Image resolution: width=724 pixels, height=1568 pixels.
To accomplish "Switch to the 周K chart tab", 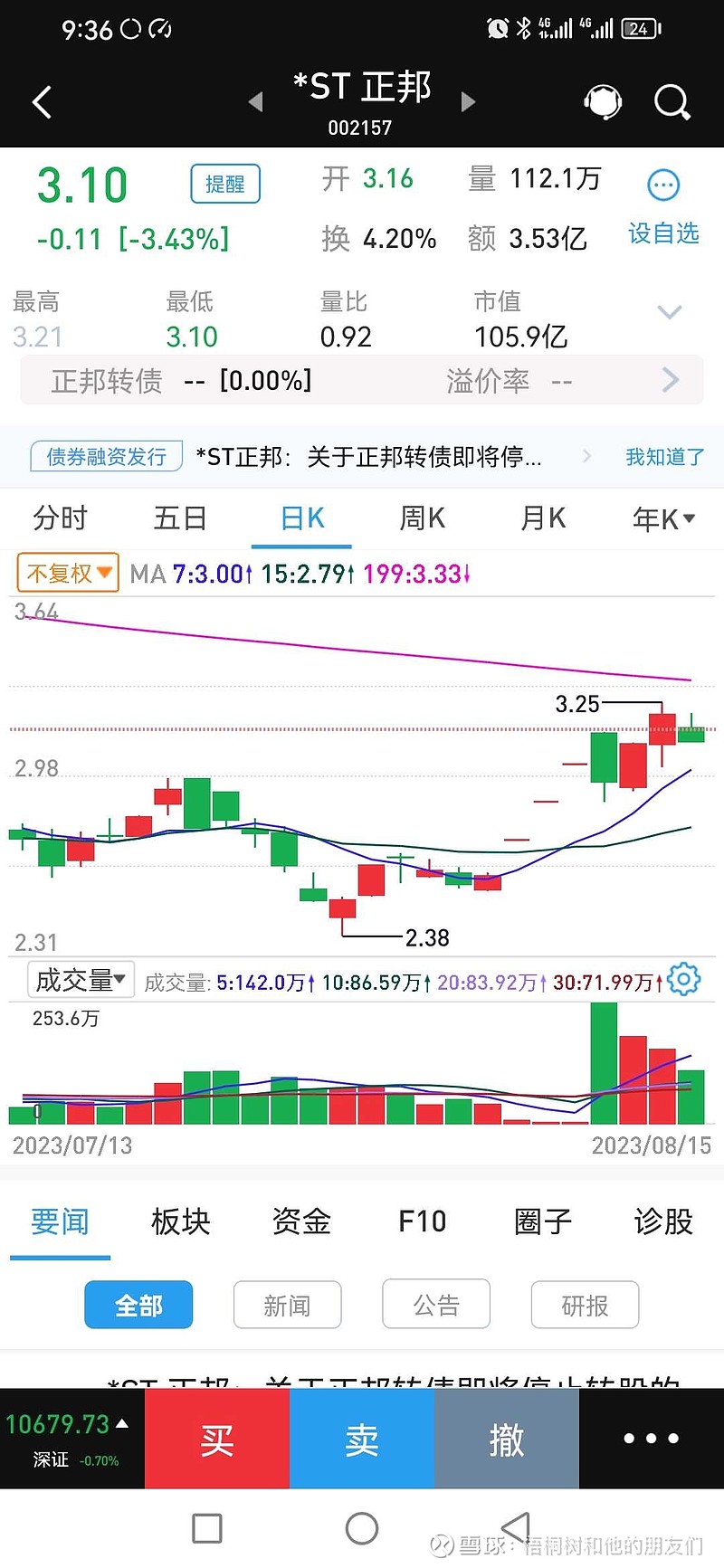I will (x=422, y=518).
